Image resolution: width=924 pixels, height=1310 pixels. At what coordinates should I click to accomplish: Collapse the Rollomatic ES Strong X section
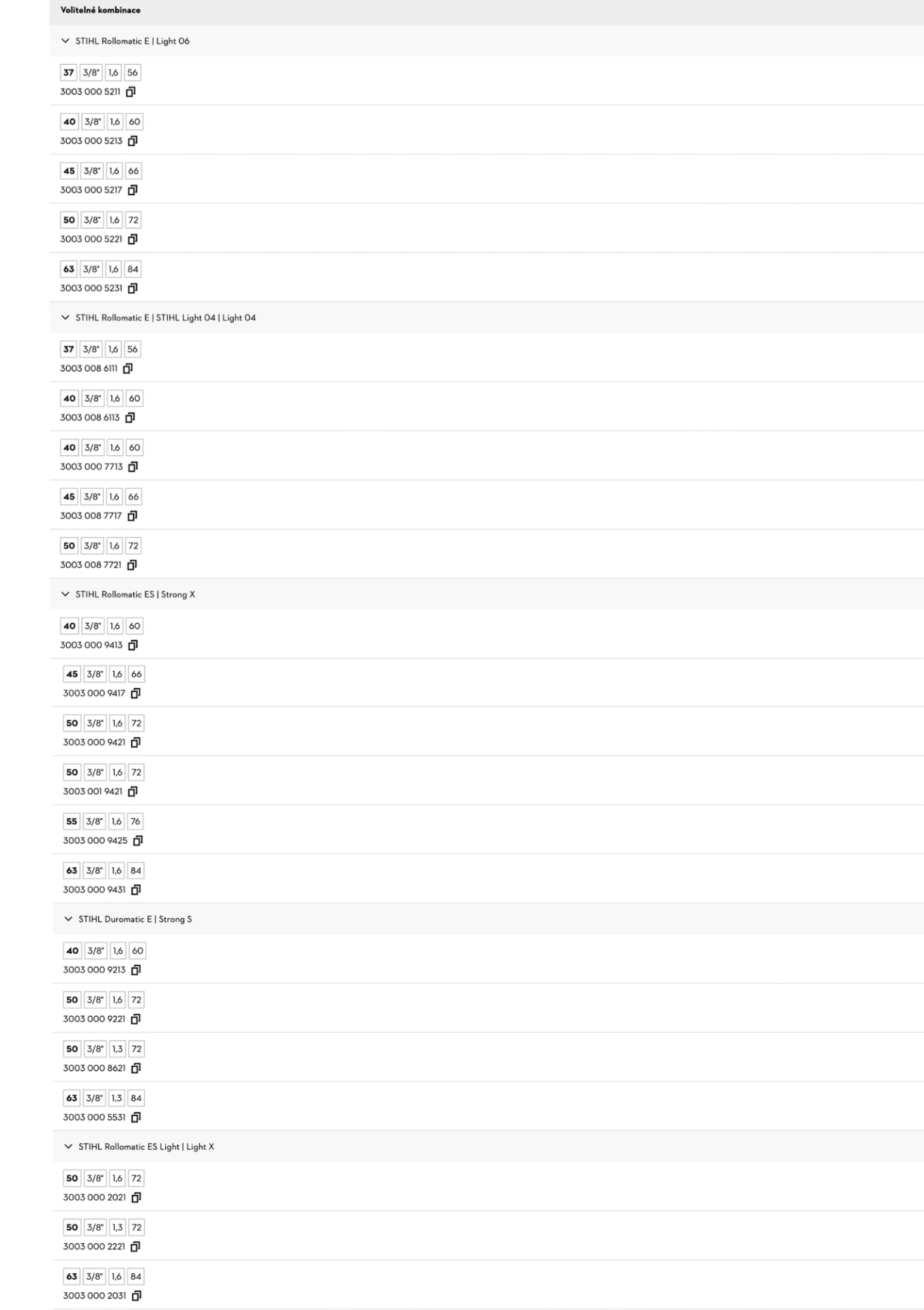(66, 594)
